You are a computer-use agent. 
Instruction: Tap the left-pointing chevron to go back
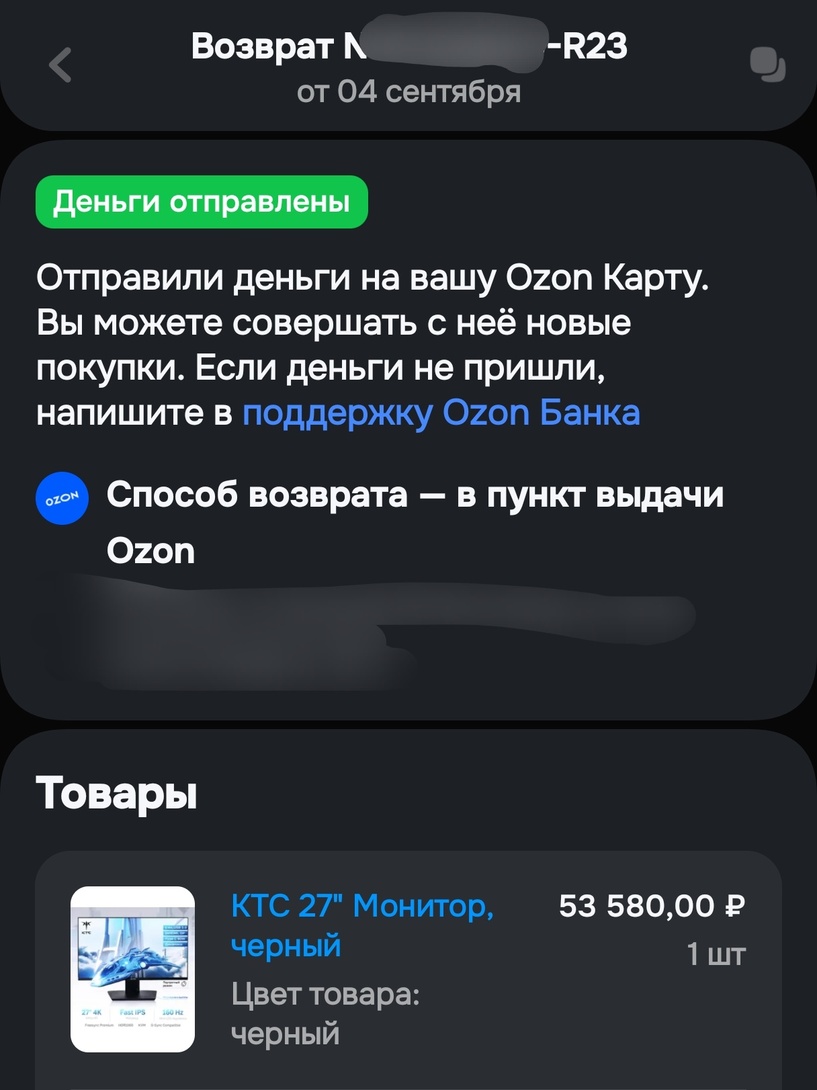60,63
